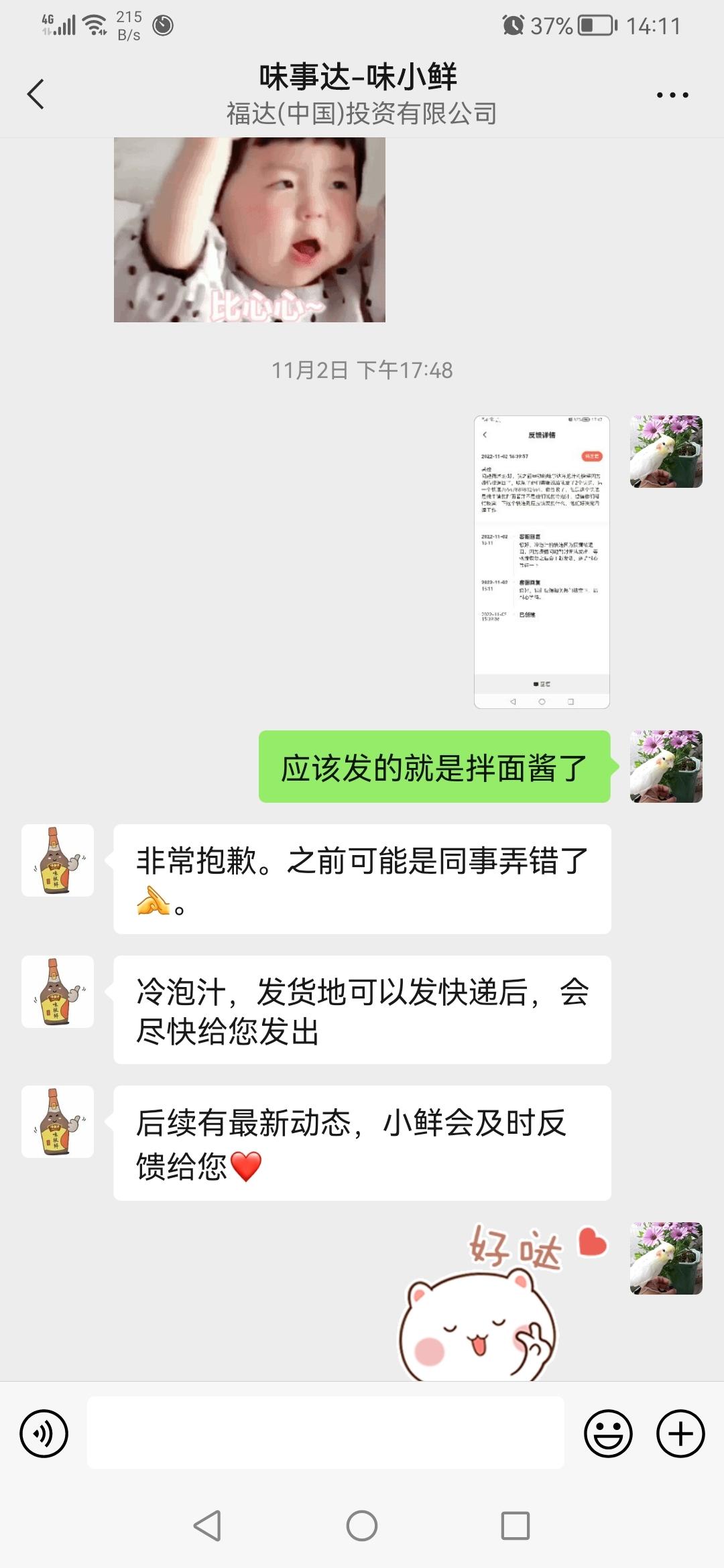Open the emoji sticker panel
Screen dimensions: 724x1568
608,1433
